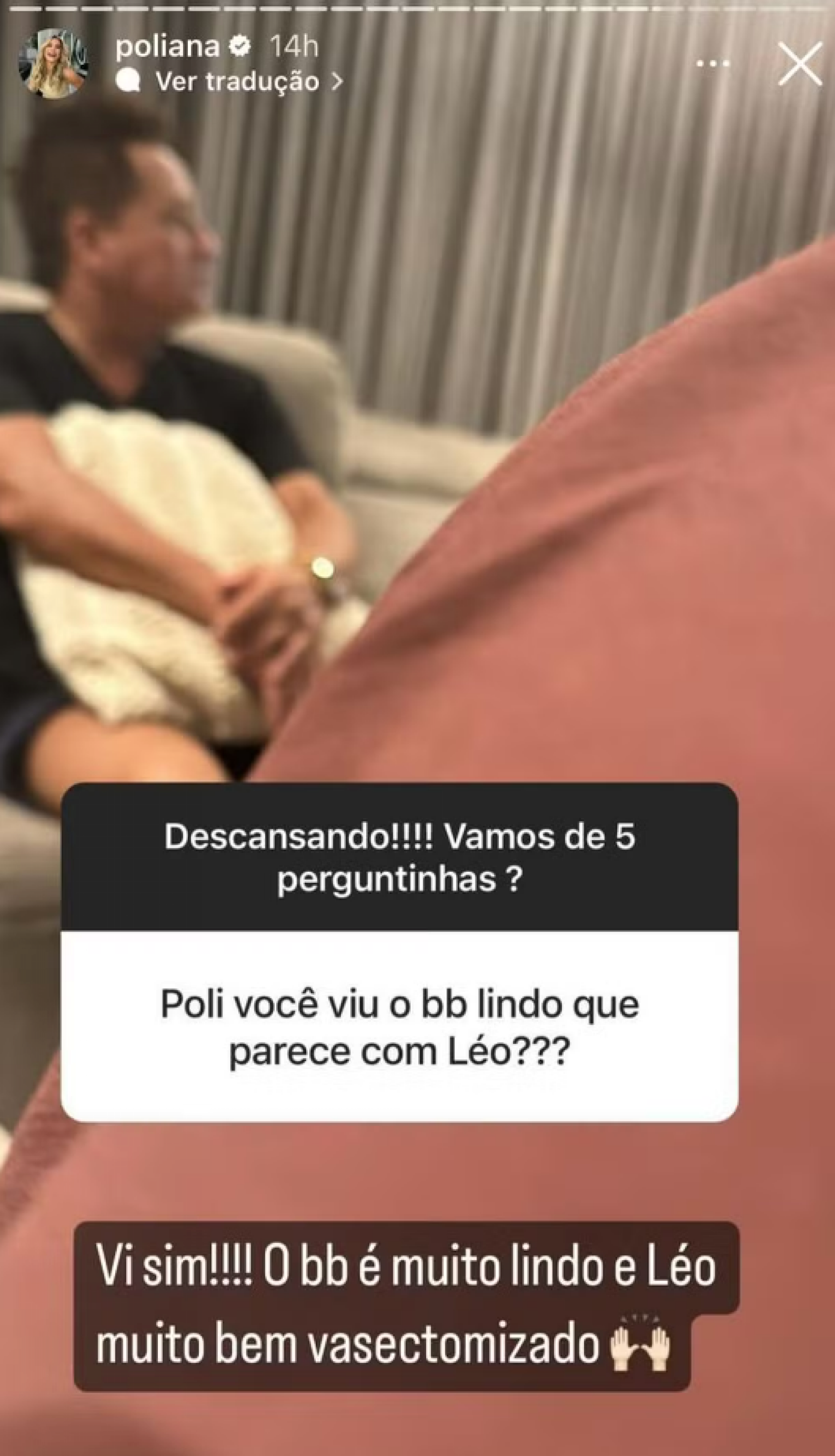Tap the story progress bar at top

click(417, 9)
